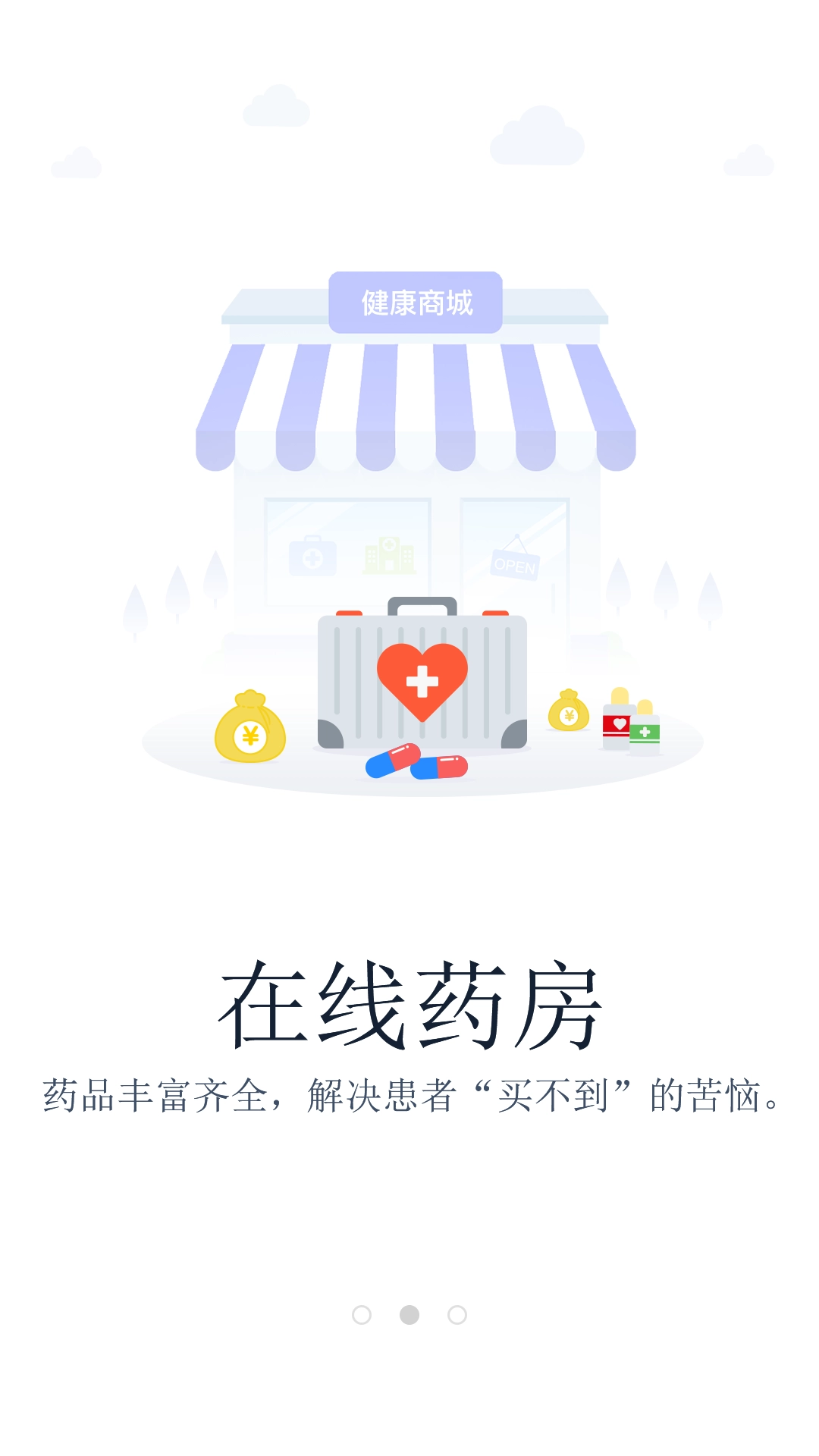Tap the first page indicator dot
The height and width of the screenshot is (1456, 819).
coord(361,1314)
